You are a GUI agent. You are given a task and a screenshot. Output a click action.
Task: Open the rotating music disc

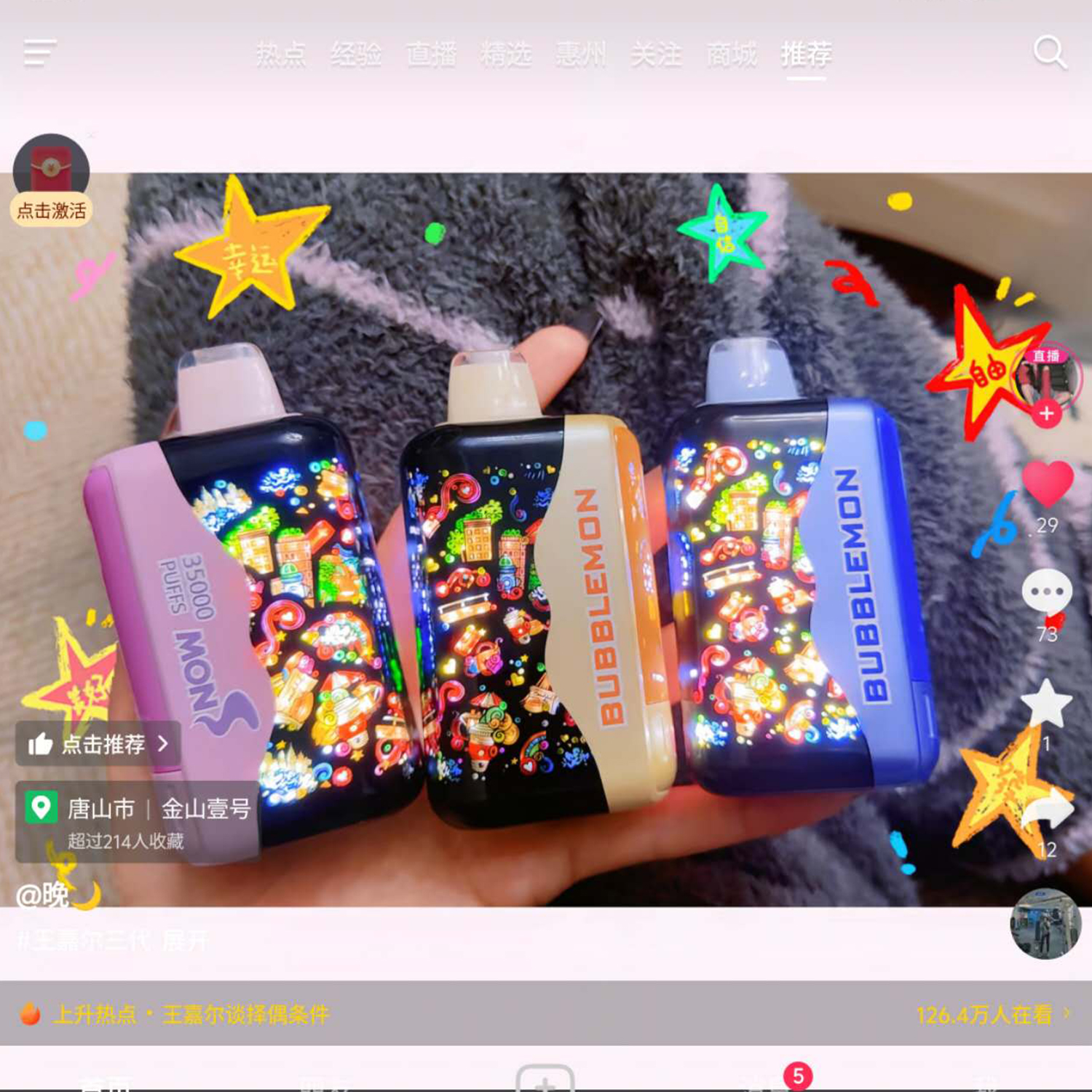coord(1045,924)
